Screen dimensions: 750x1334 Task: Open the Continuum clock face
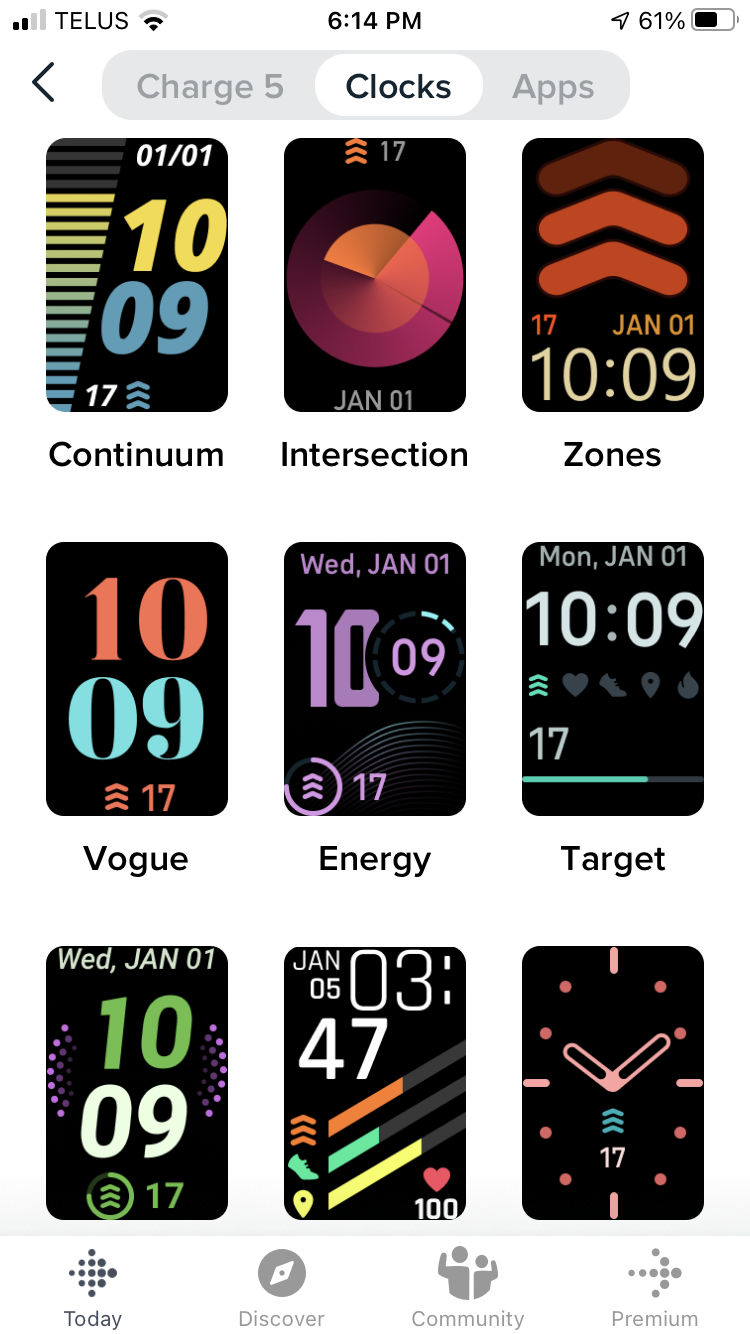(137, 275)
